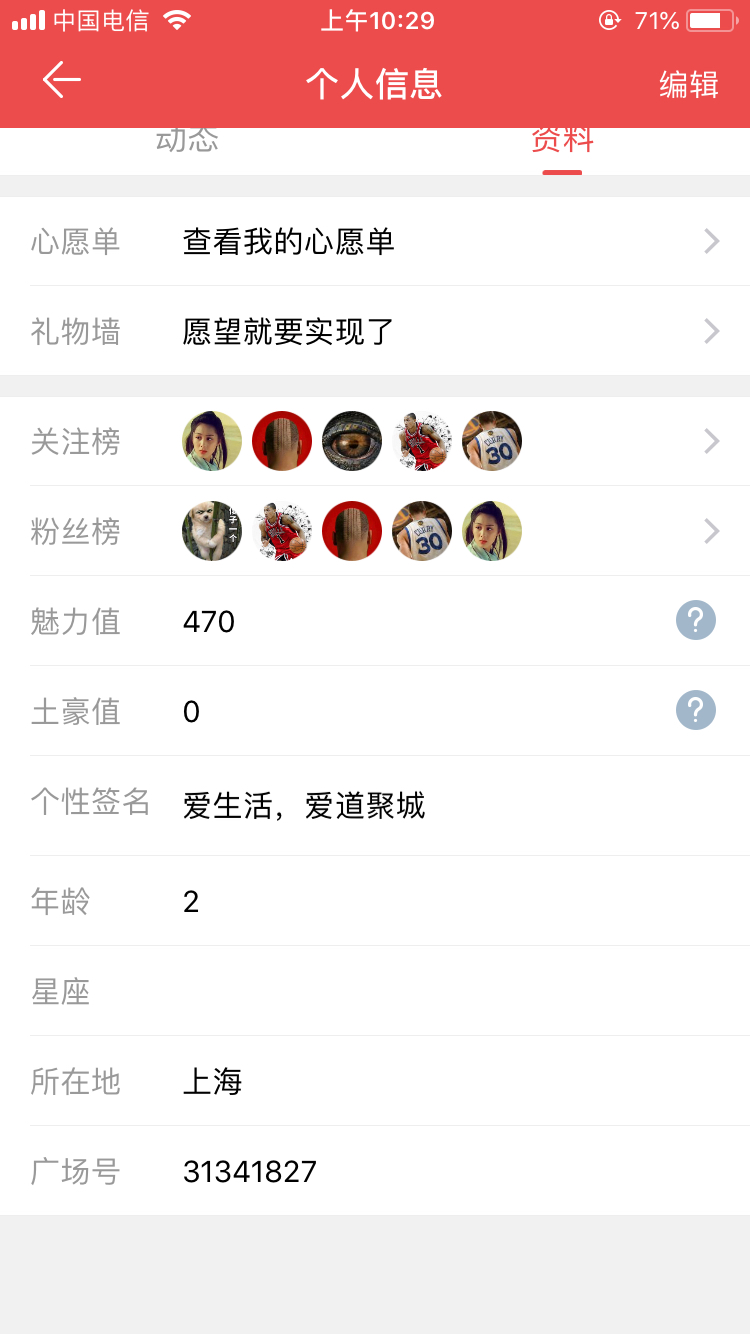View the 关注榜 following ranking
Image resolution: width=750 pixels, height=1334 pixels.
[375, 441]
